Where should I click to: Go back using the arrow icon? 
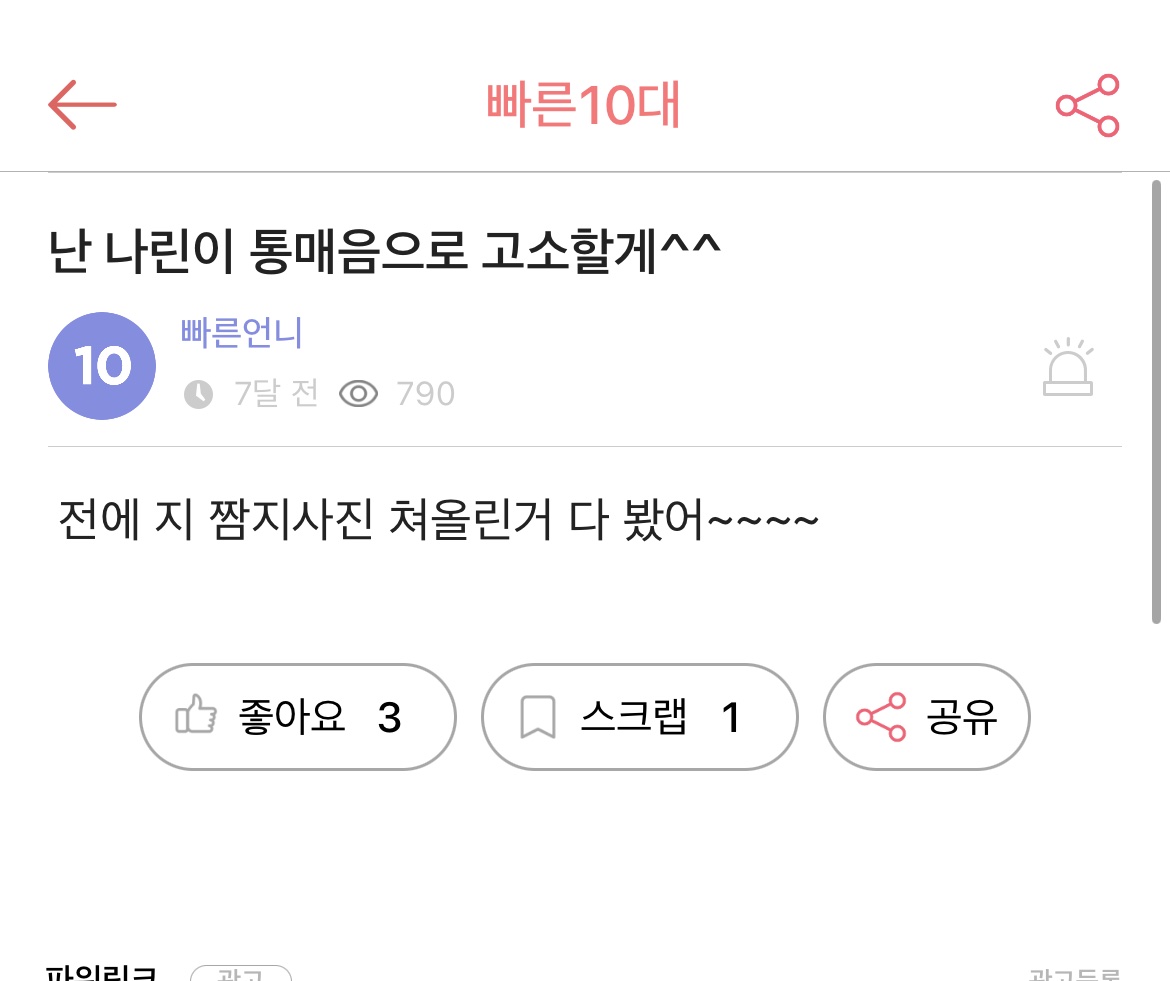pos(82,104)
